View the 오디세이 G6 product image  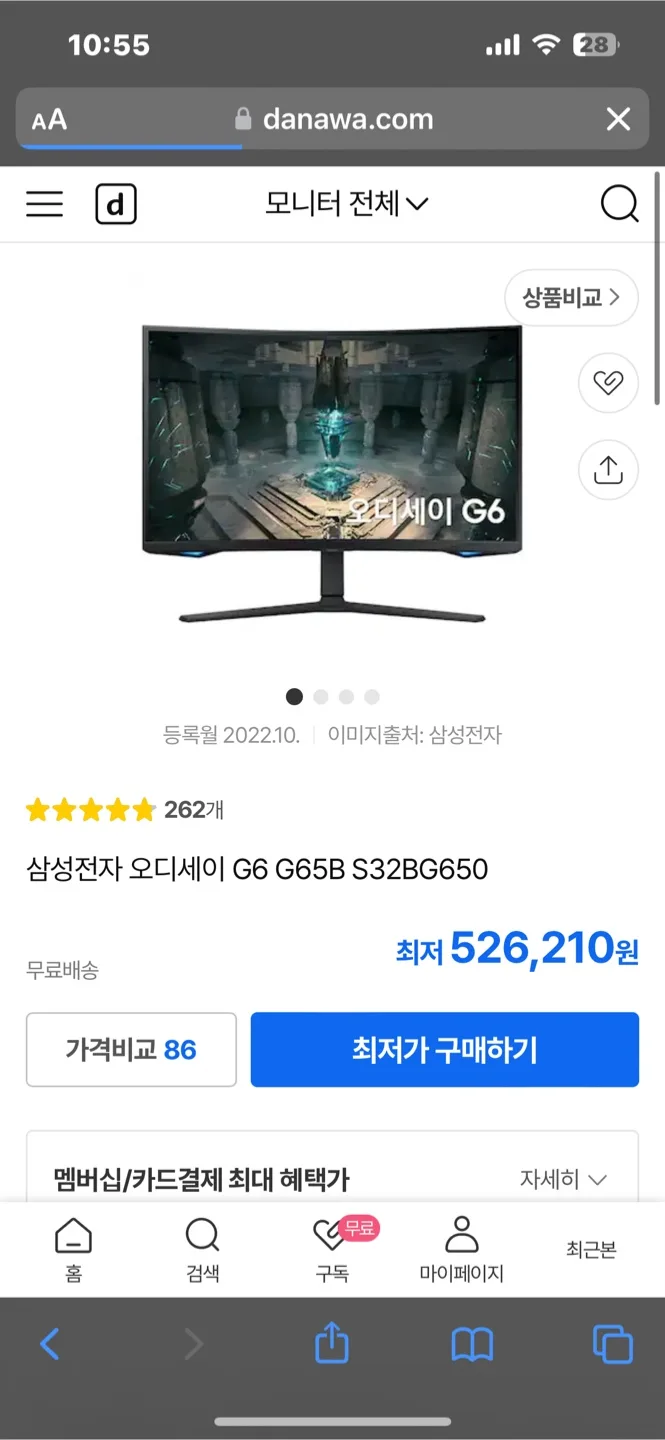[x=332, y=470]
